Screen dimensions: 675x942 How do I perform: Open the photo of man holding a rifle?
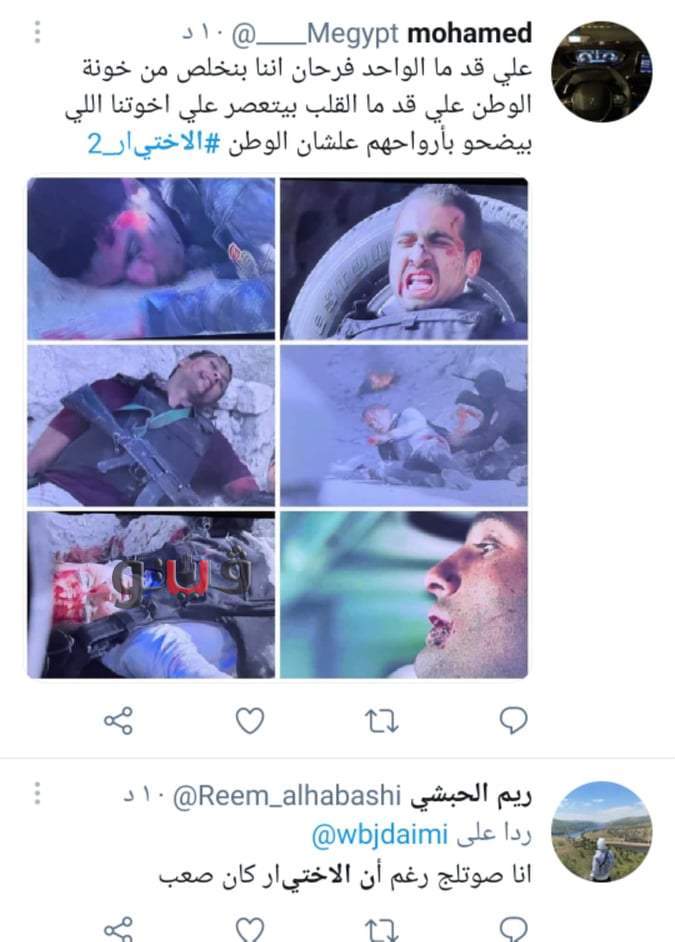click(151, 425)
